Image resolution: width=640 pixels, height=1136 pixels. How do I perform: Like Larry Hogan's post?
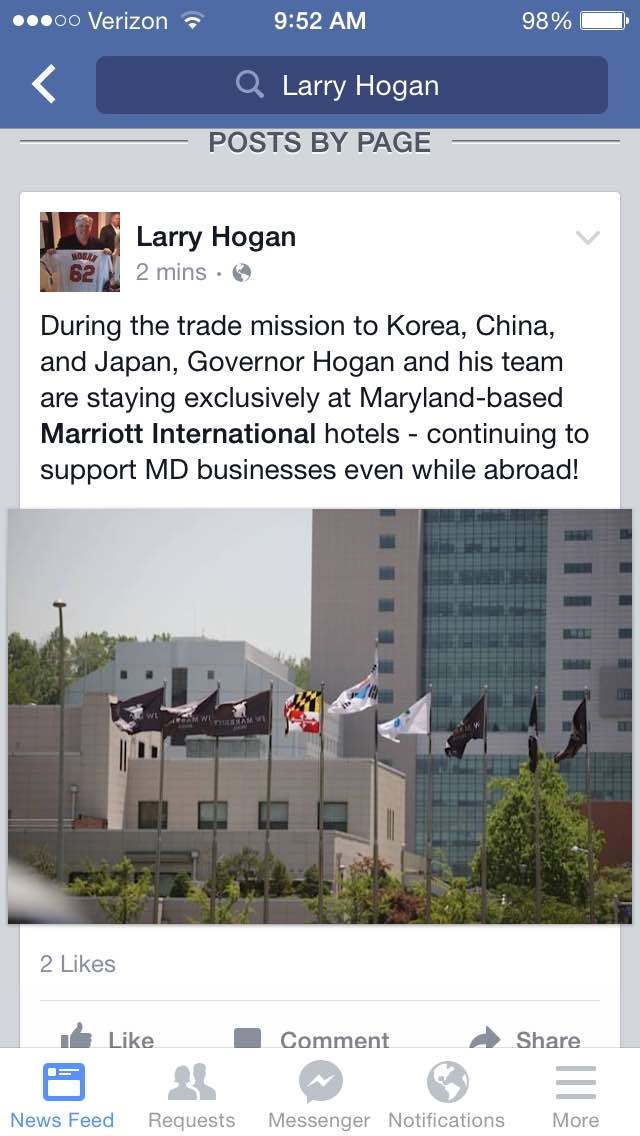pos(107,1037)
